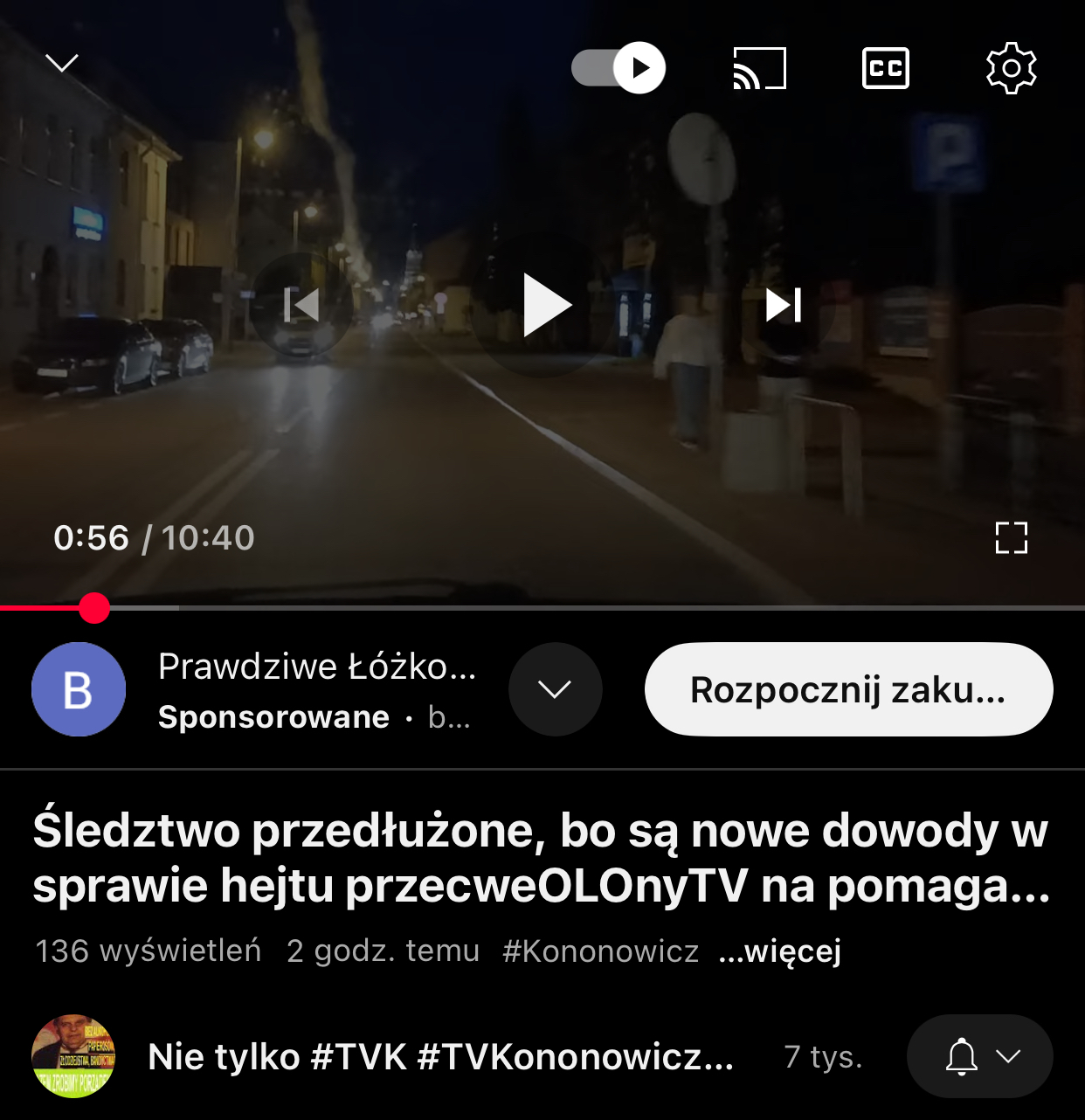Cast video to another device

pos(759,68)
